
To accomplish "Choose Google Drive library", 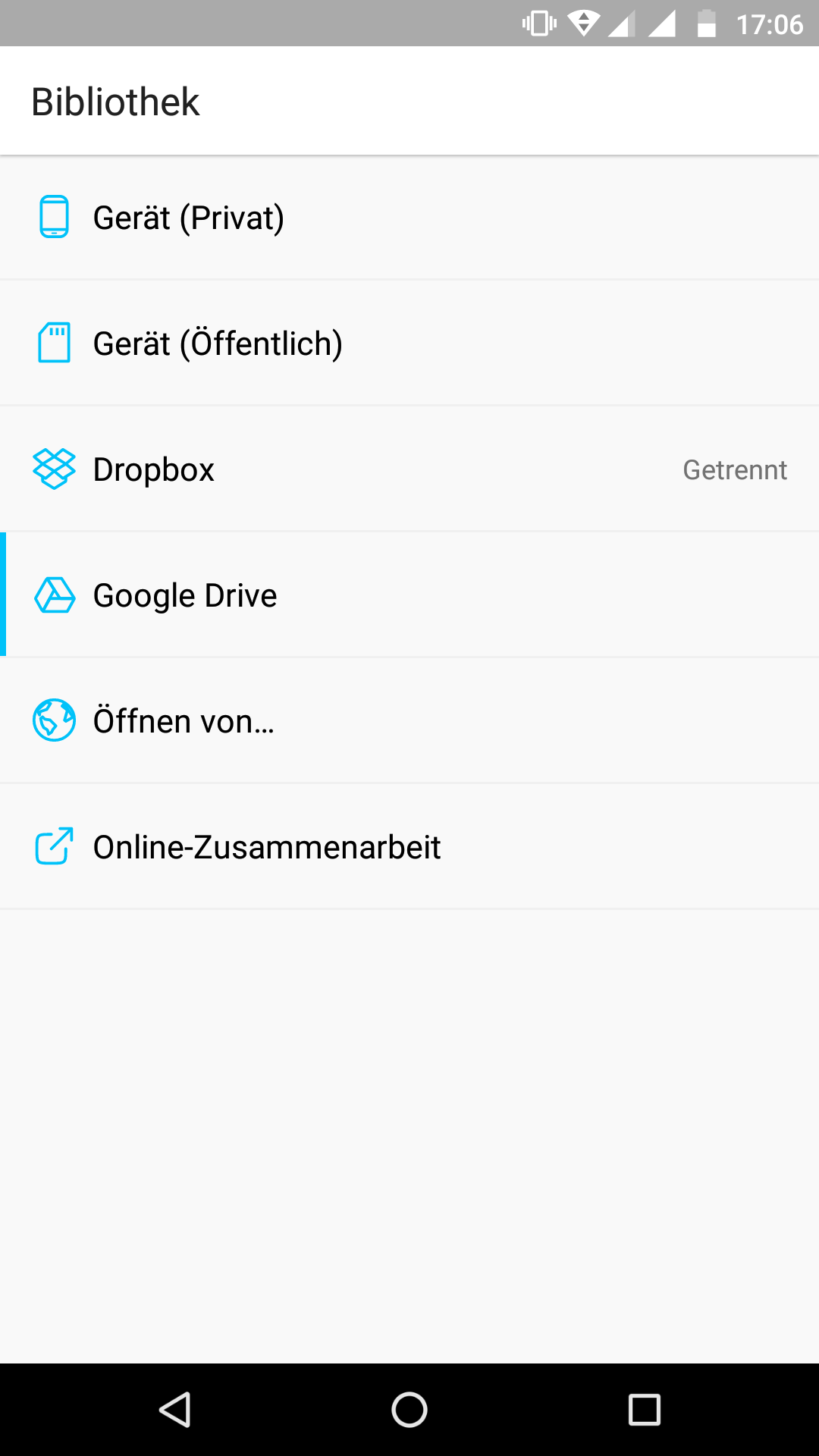I will 409,595.
